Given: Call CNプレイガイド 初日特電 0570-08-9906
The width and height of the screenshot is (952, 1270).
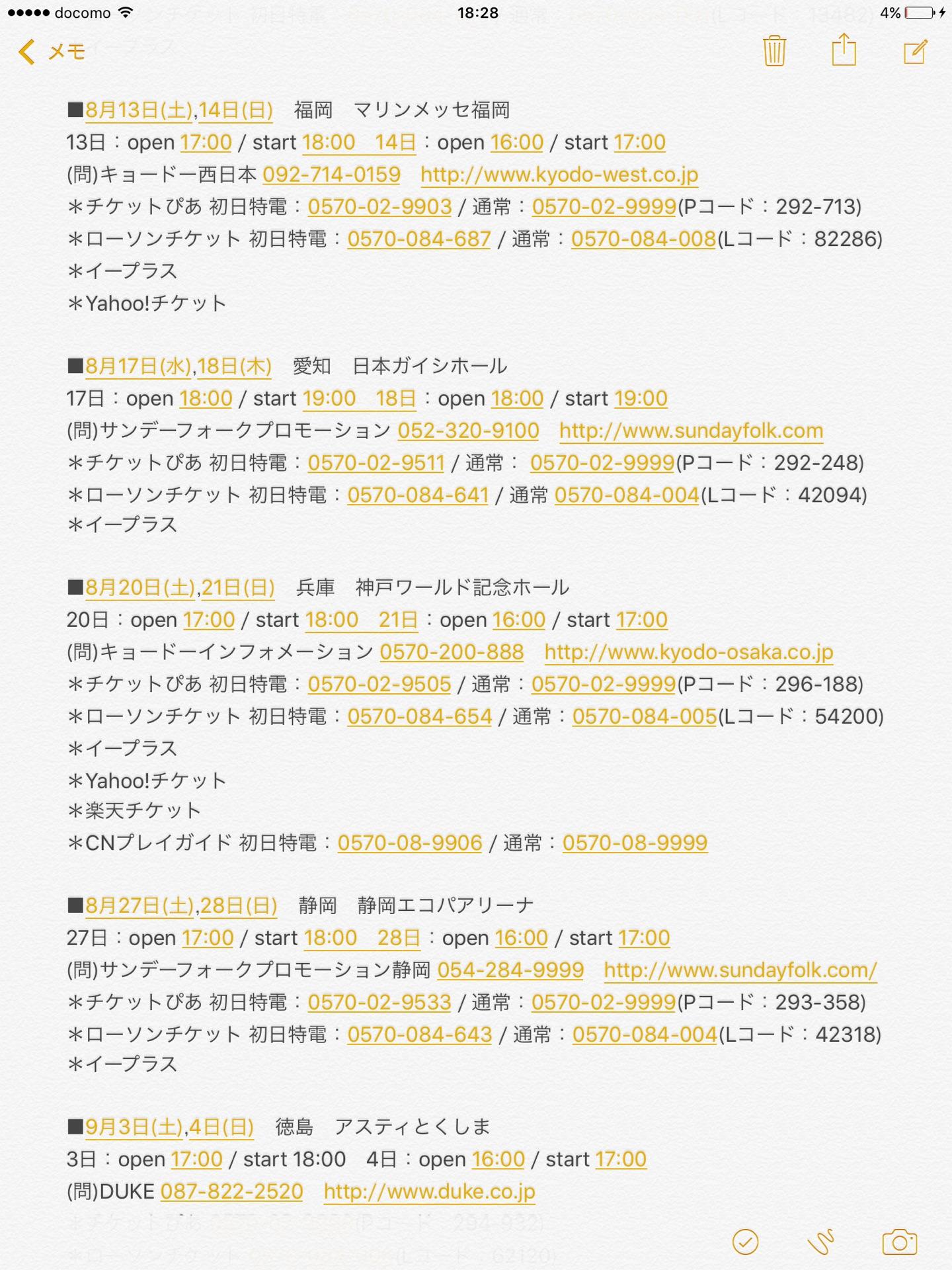Looking at the screenshot, I should [410, 843].
